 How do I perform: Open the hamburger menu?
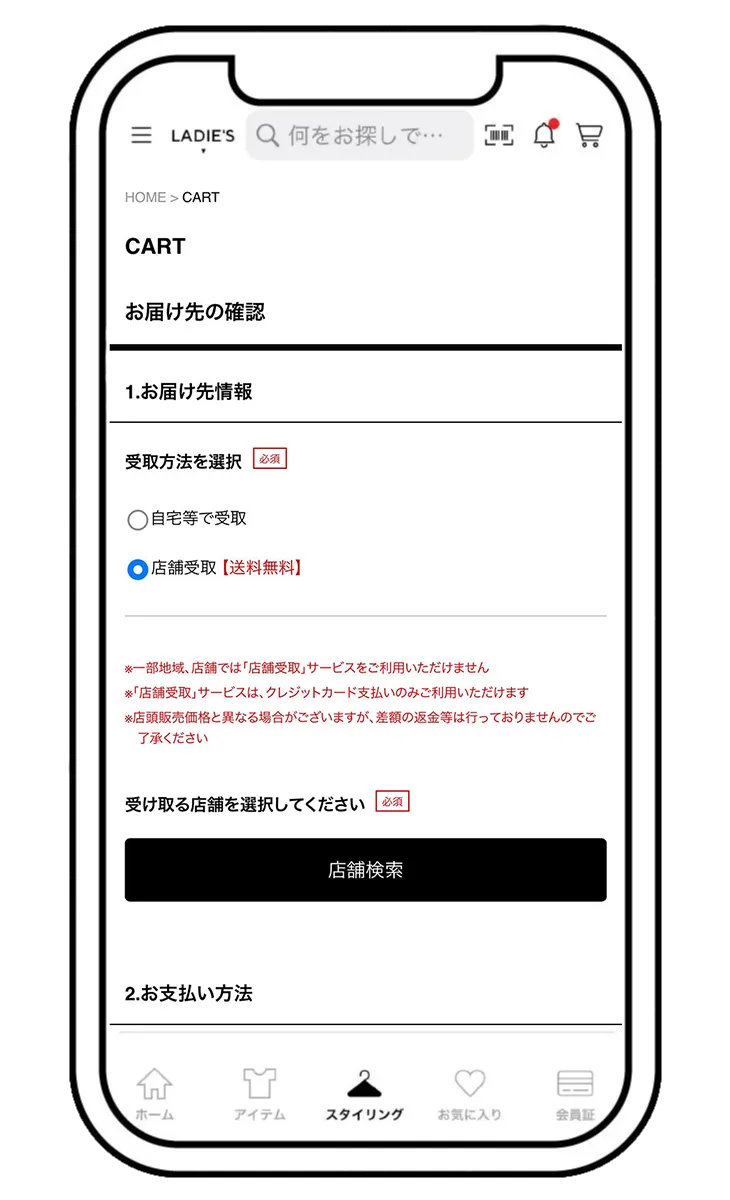141,135
